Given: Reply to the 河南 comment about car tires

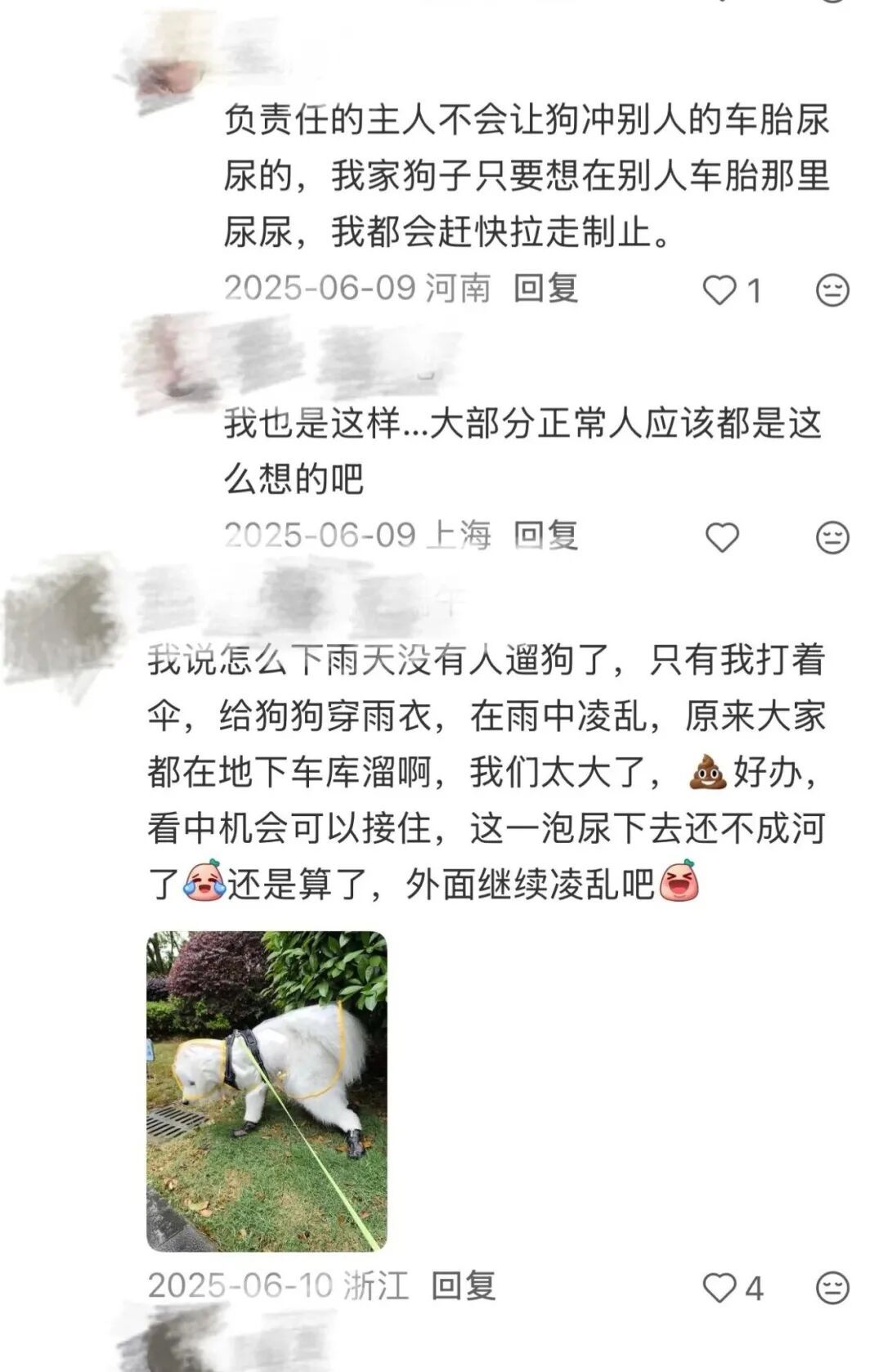Looking at the screenshot, I should click(545, 289).
